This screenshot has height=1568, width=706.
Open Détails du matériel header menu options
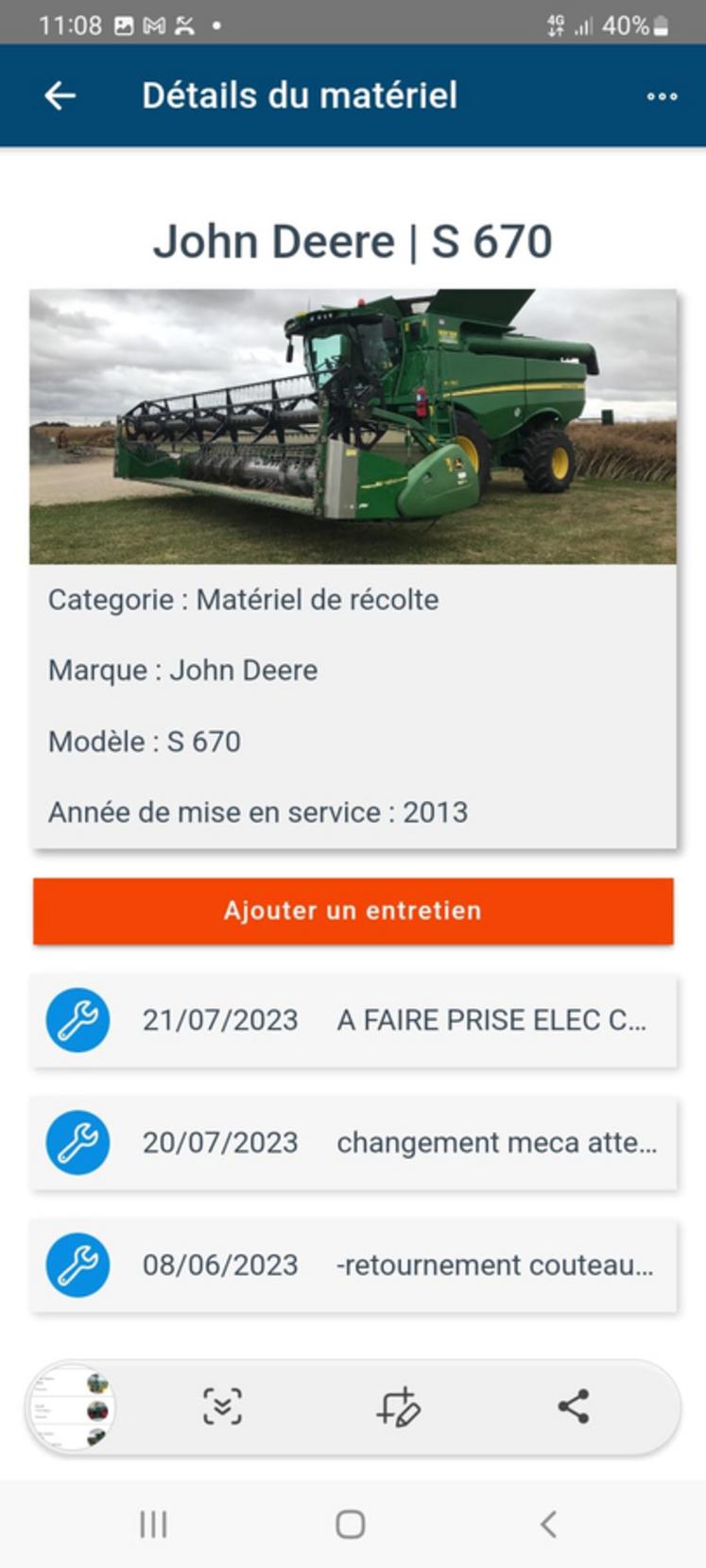pos(662,95)
